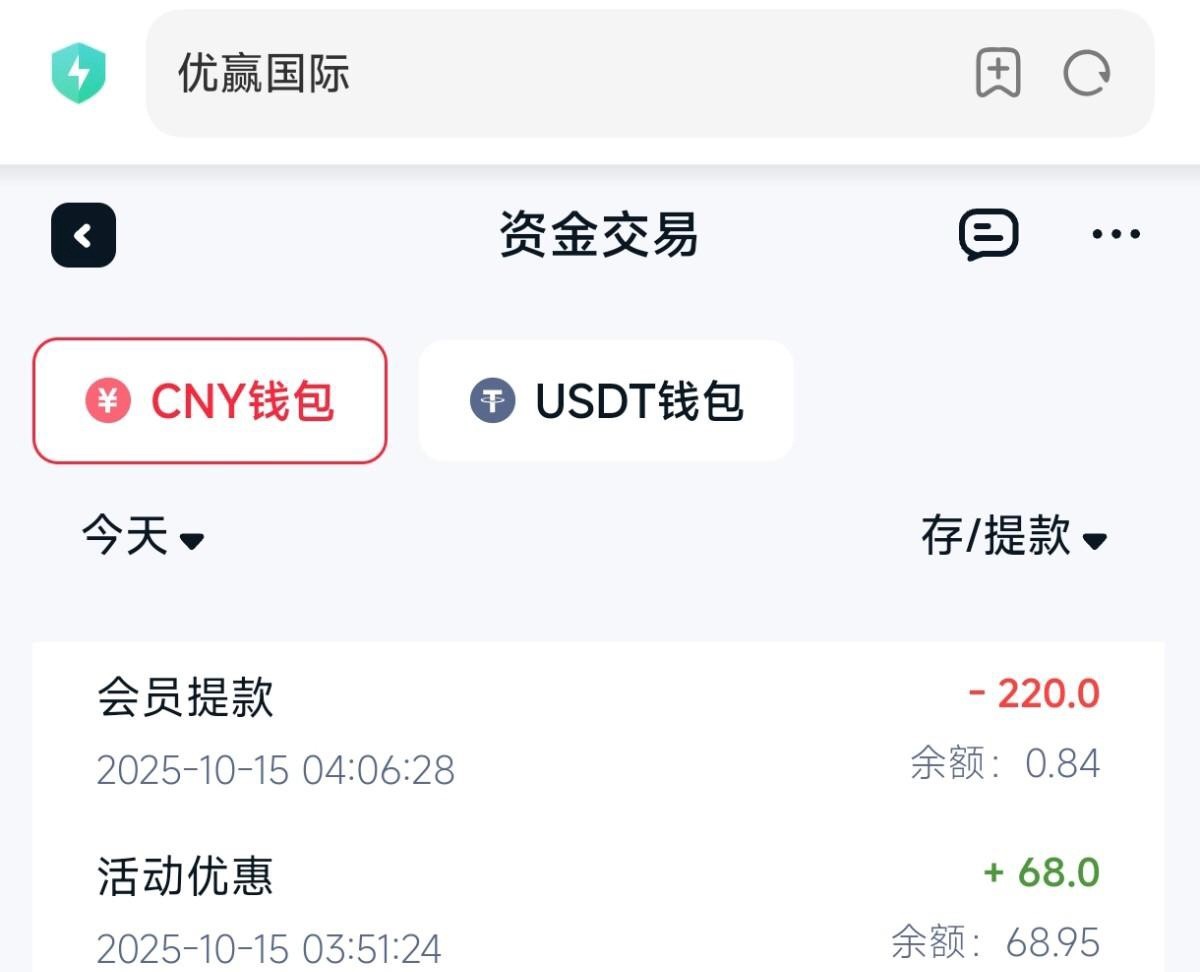1200x972 pixels.
Task: Expand the 今天 date filter
Action: (x=143, y=537)
